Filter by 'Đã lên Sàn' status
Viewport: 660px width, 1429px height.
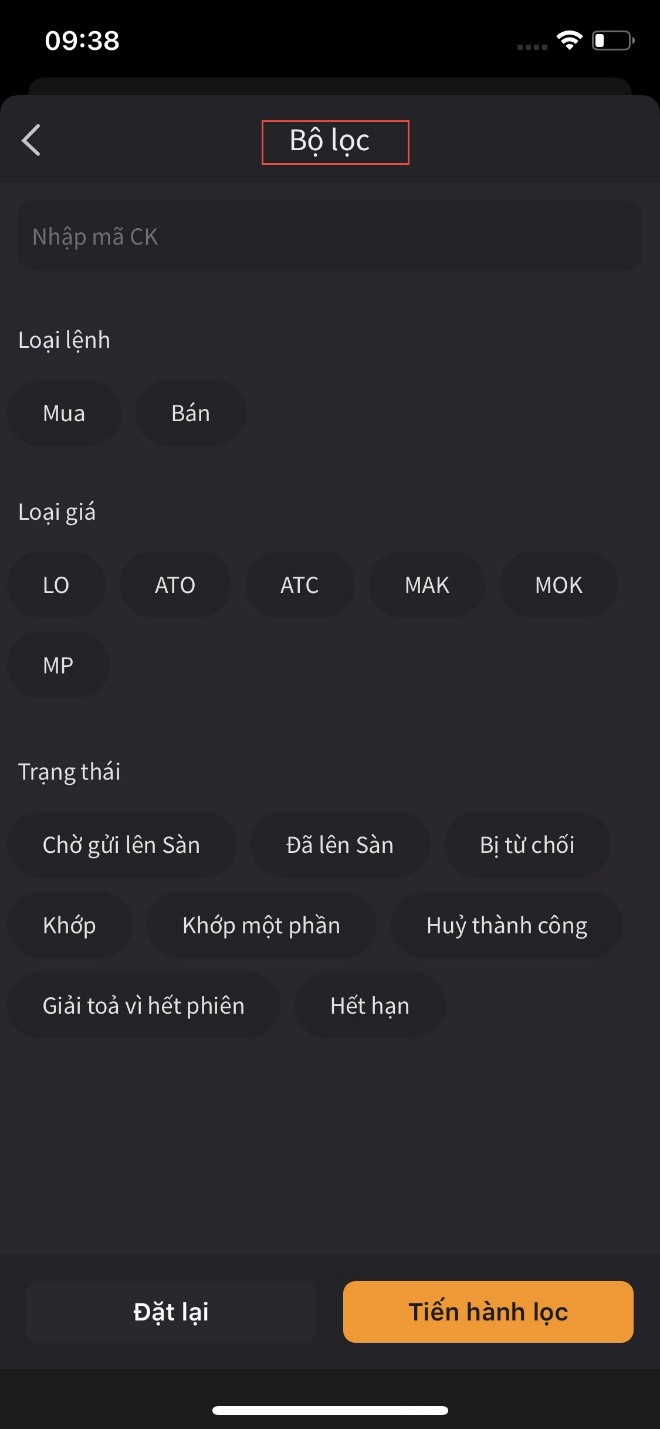[340, 845]
